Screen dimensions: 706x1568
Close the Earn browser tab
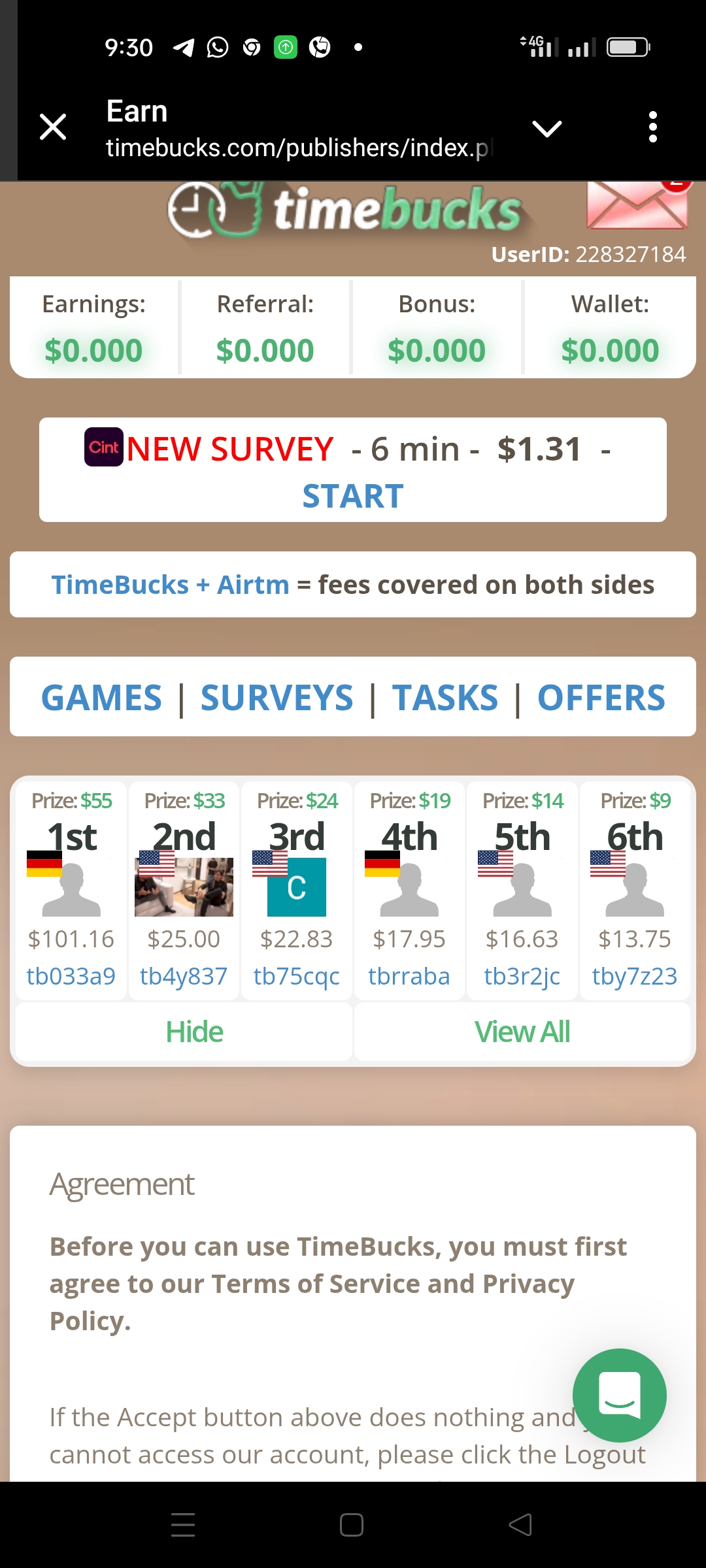(53, 127)
